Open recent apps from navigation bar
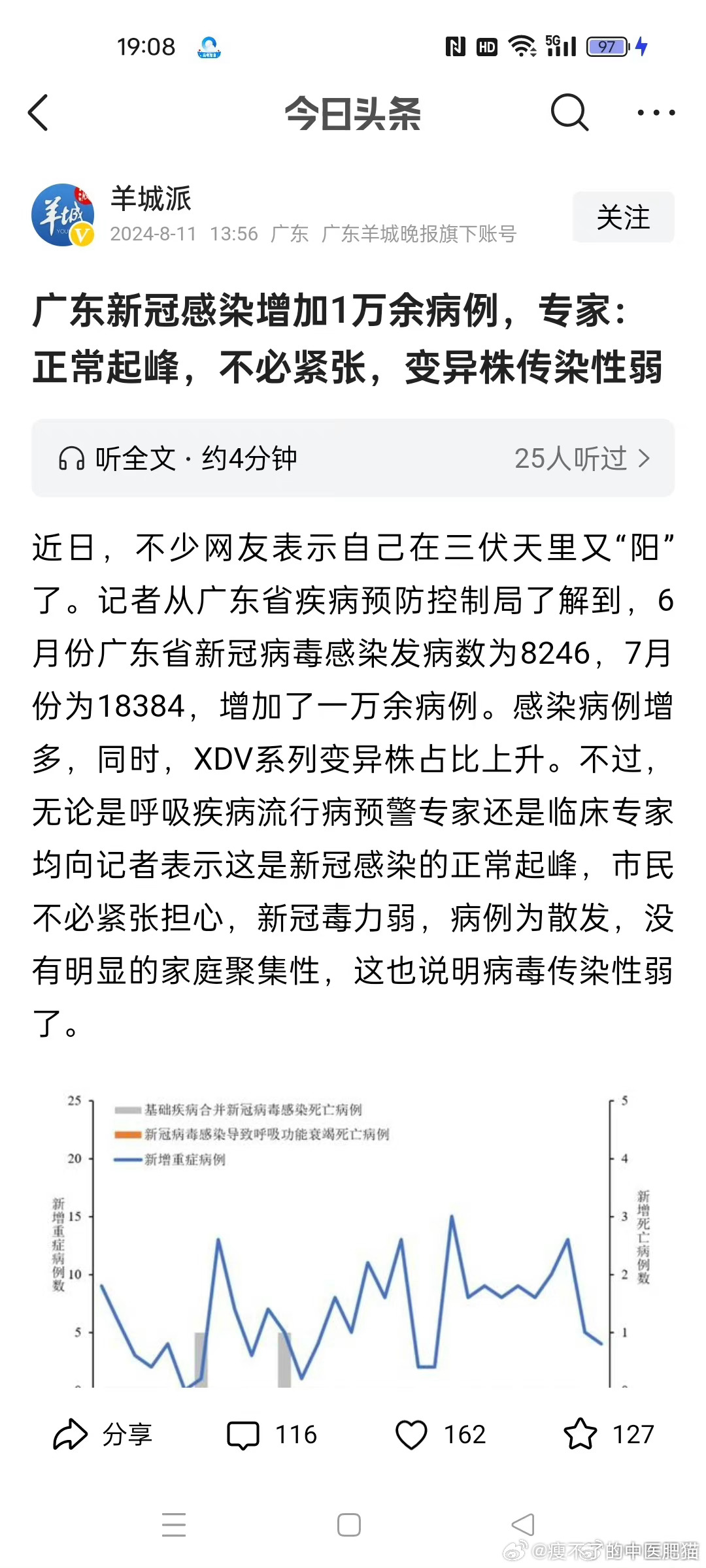The image size is (706, 1568). tap(174, 1525)
